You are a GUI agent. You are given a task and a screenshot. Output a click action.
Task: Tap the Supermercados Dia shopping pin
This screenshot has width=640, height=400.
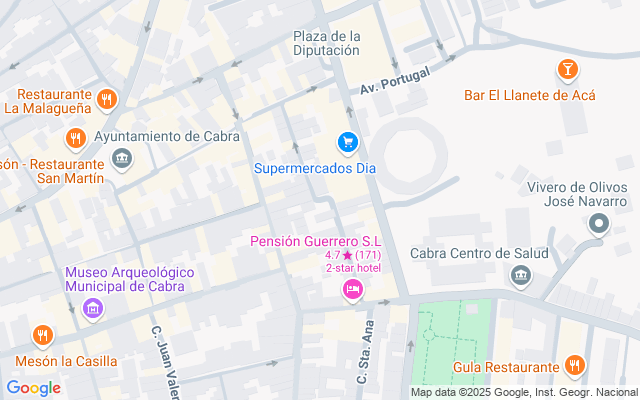(348, 143)
